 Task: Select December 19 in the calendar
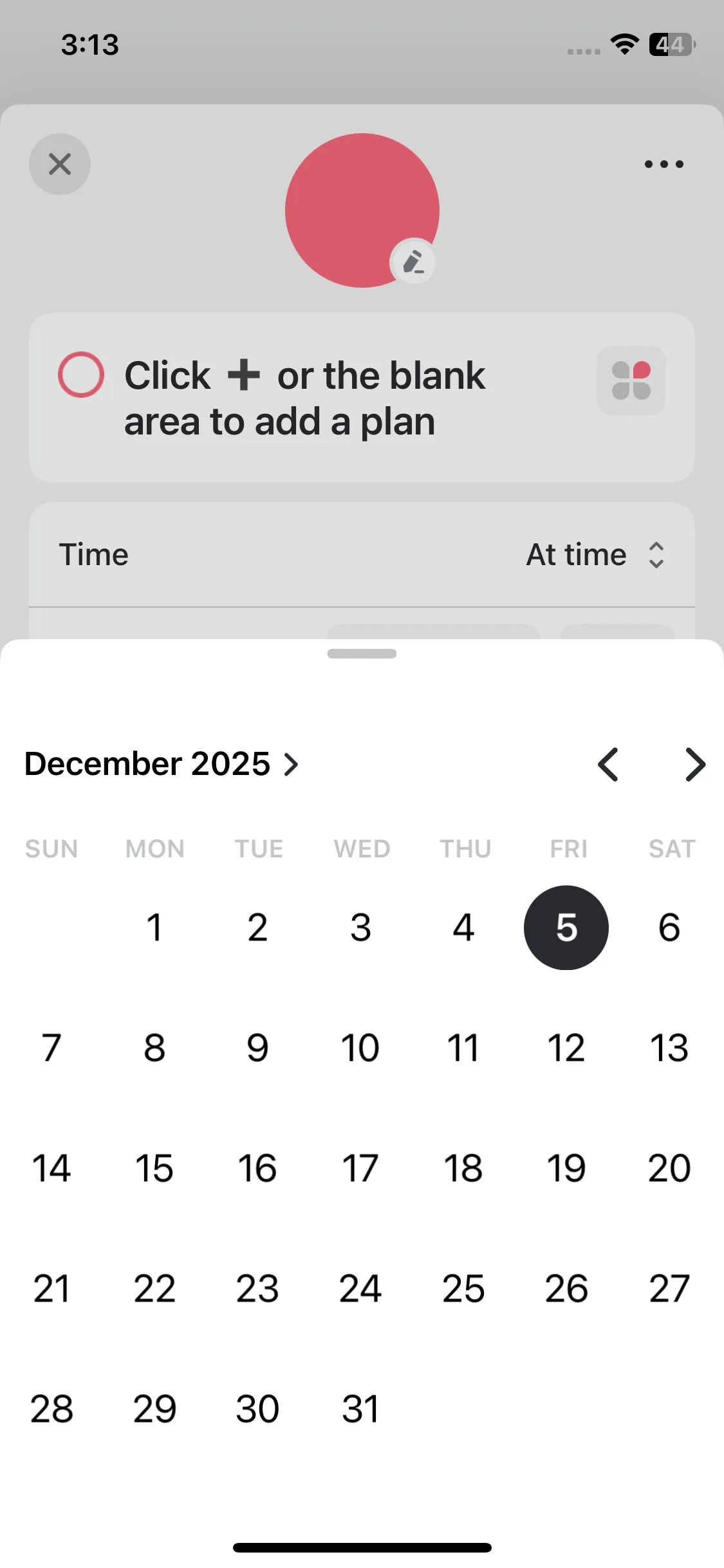point(566,1168)
